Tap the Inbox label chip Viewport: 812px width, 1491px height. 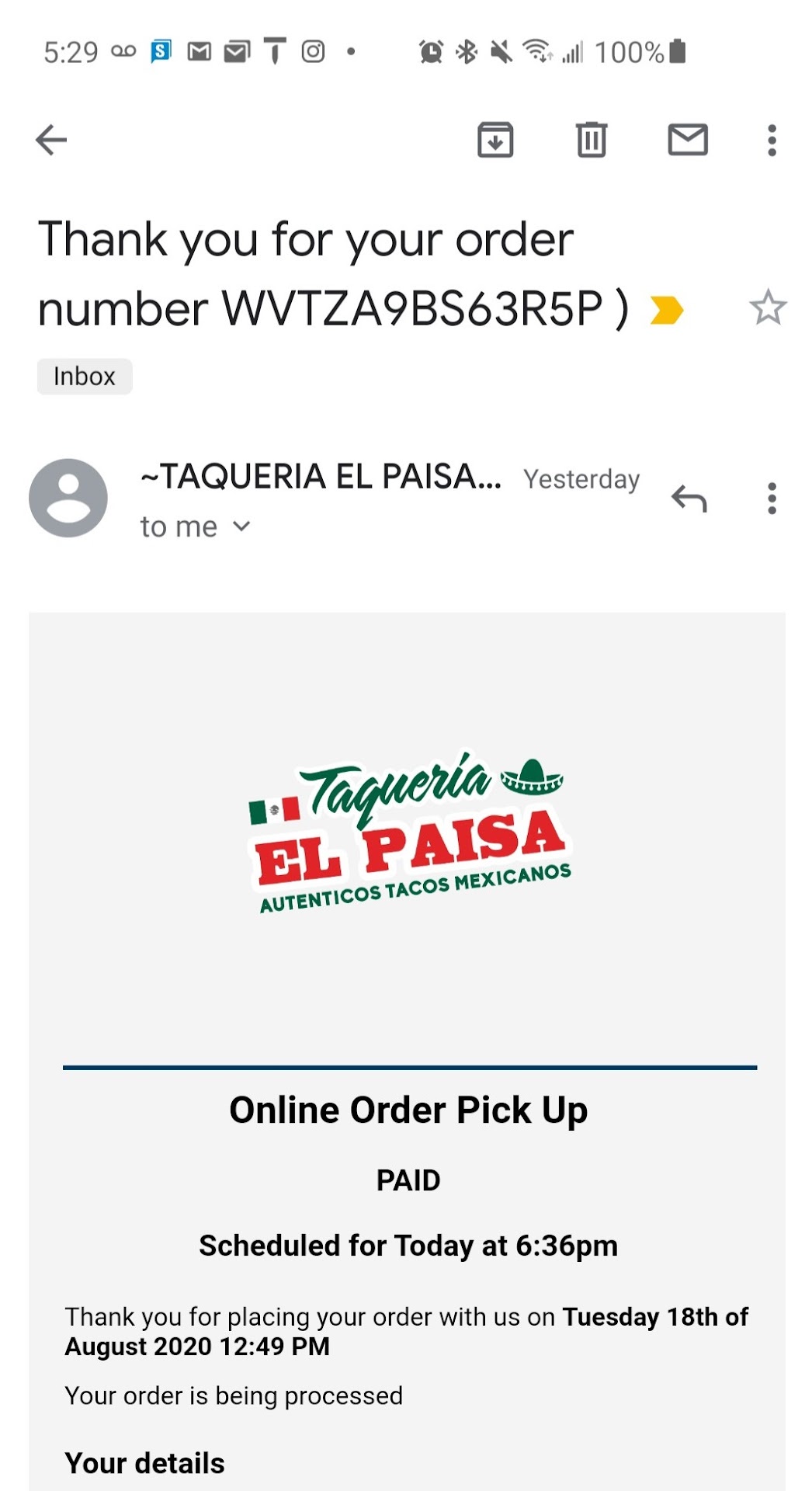(85, 377)
